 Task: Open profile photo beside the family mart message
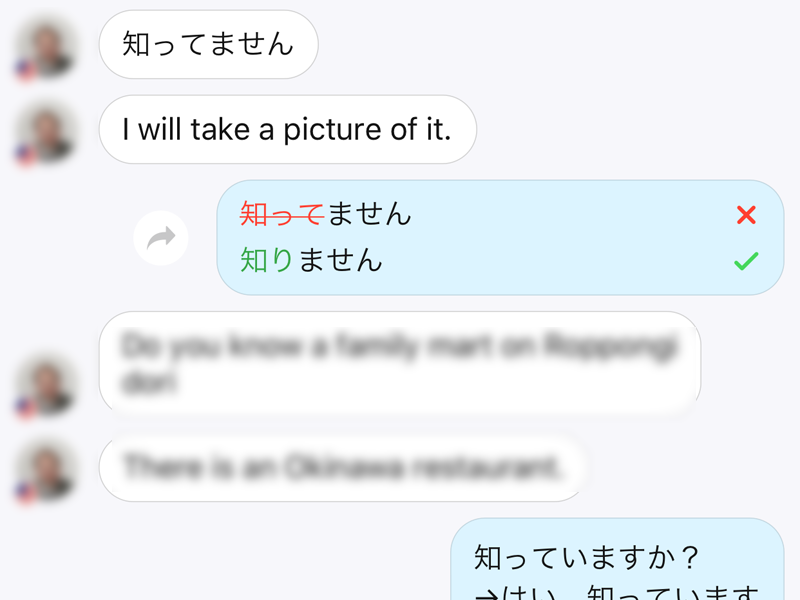[x=46, y=385]
